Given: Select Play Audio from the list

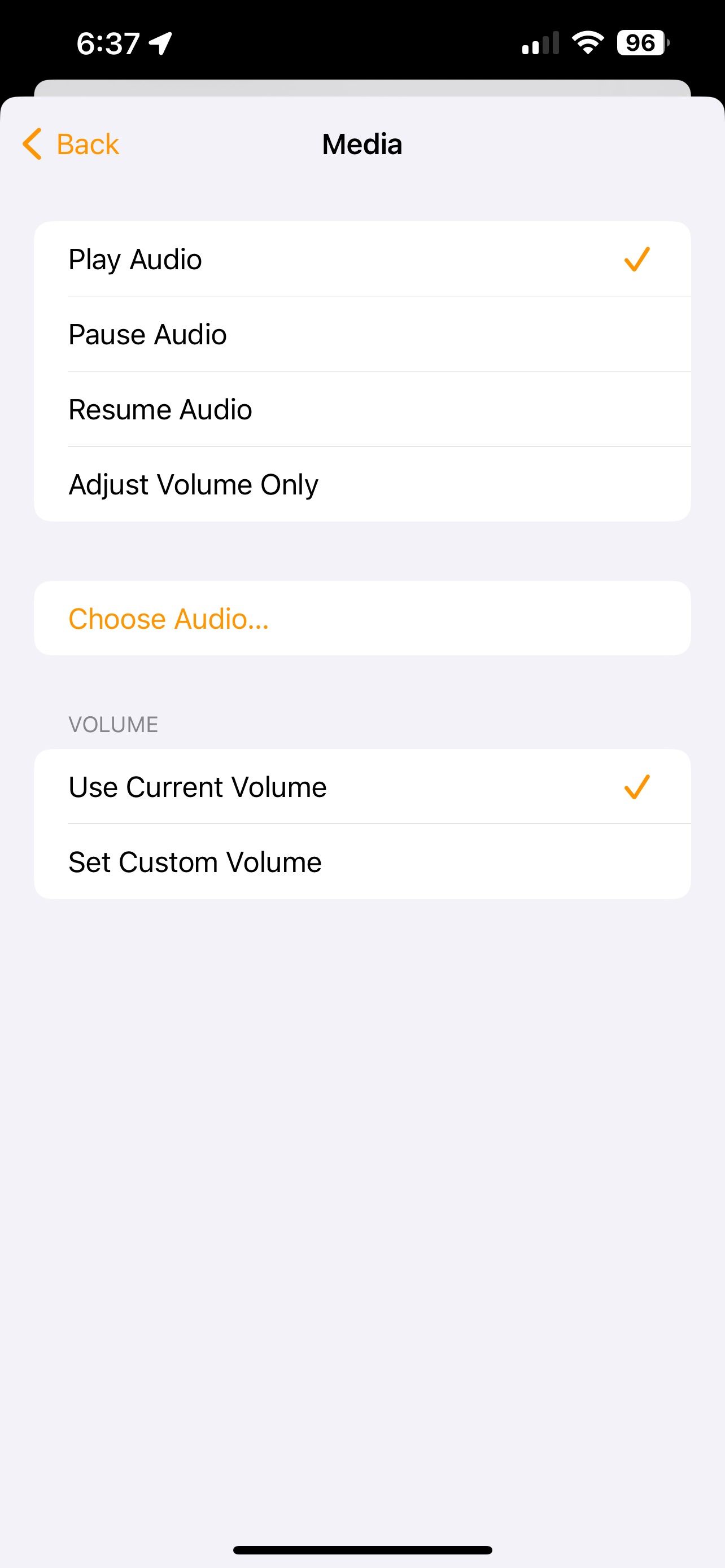Looking at the screenshot, I should click(243, 258).
